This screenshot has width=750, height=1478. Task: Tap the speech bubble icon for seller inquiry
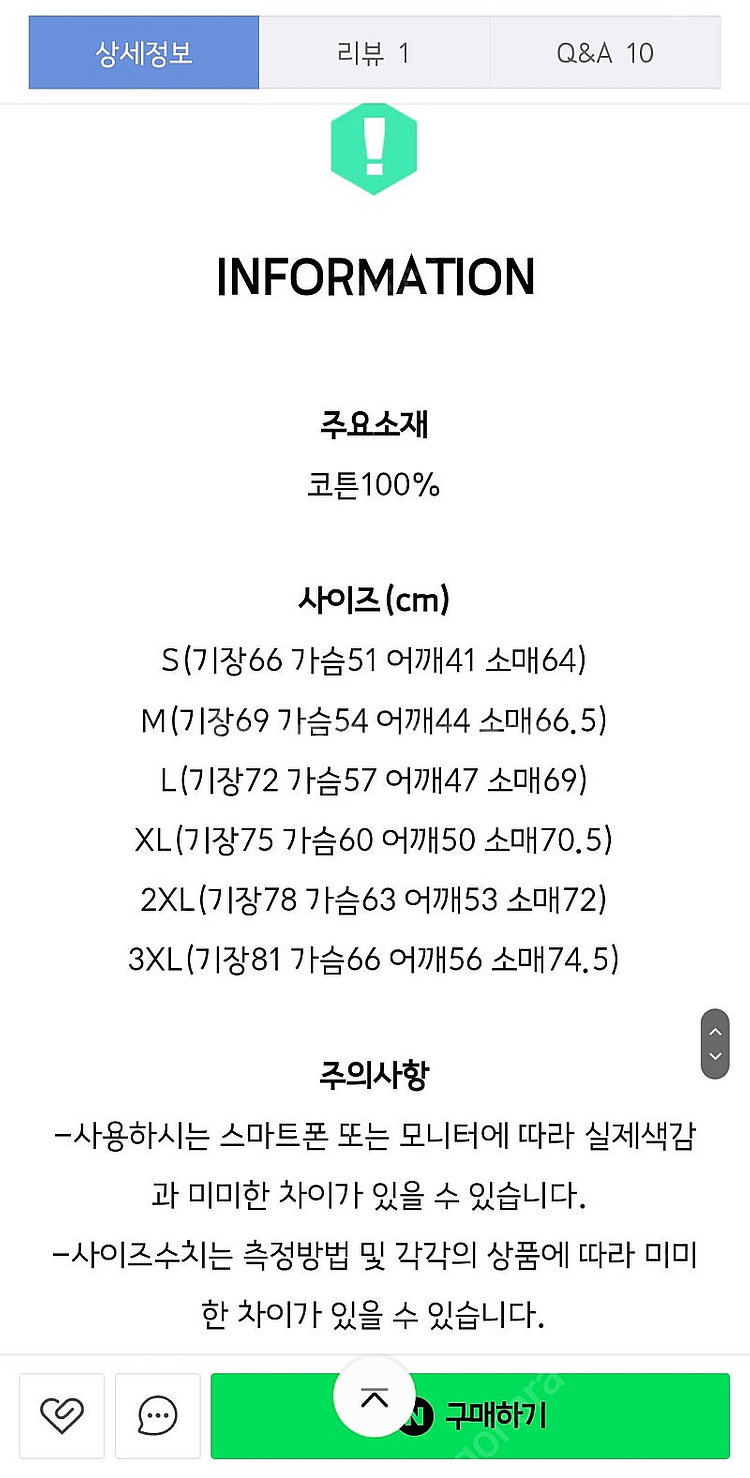pos(158,1415)
